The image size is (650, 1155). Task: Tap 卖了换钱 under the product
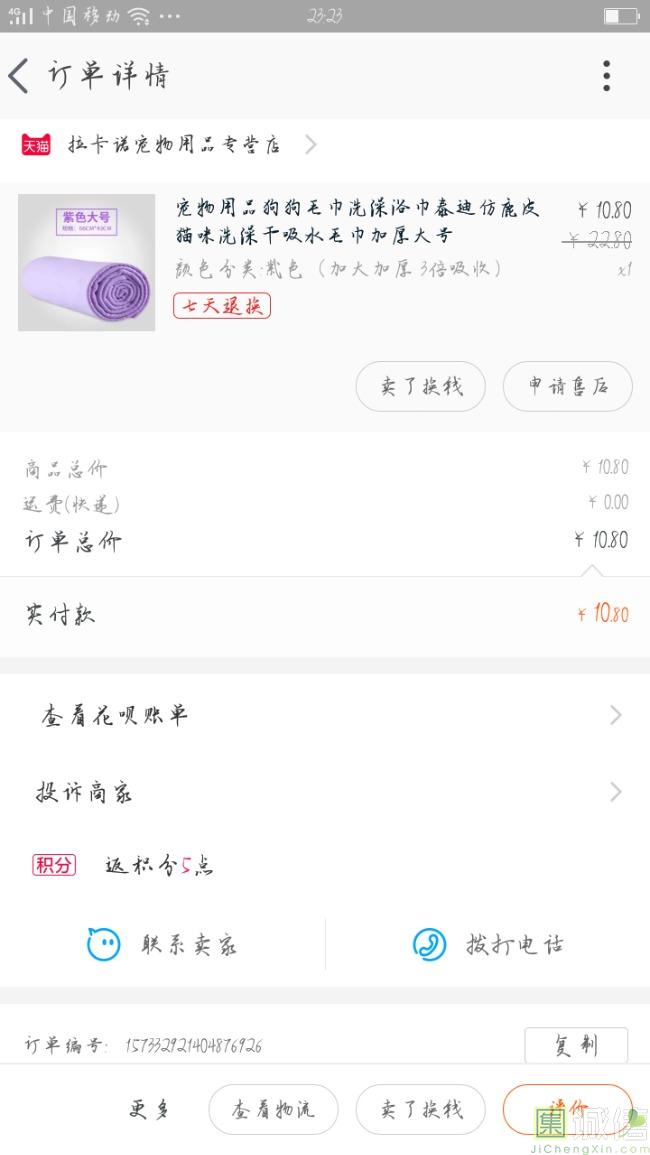[x=420, y=386]
